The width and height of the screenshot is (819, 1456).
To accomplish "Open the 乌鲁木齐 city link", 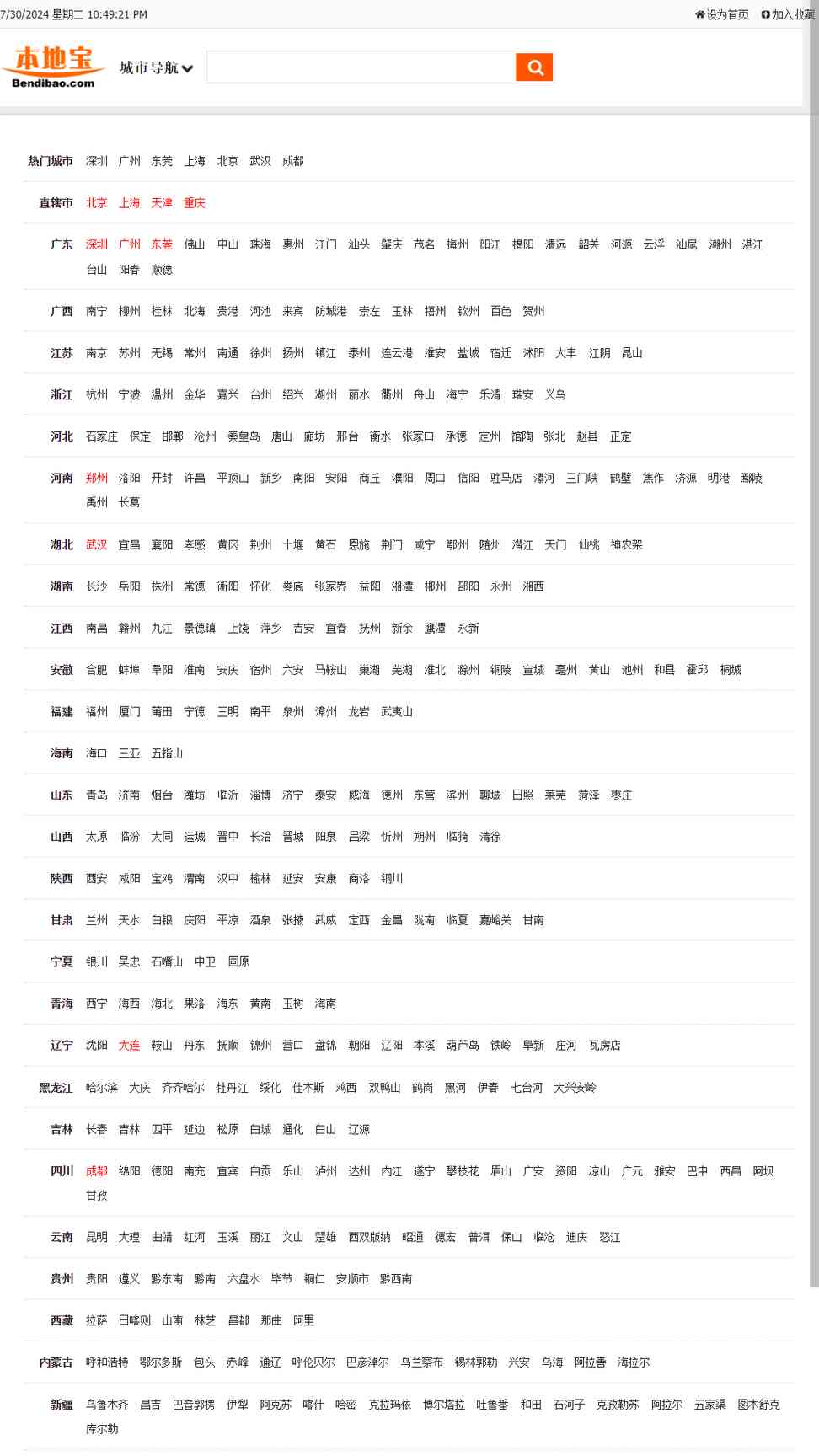I will (x=107, y=1405).
